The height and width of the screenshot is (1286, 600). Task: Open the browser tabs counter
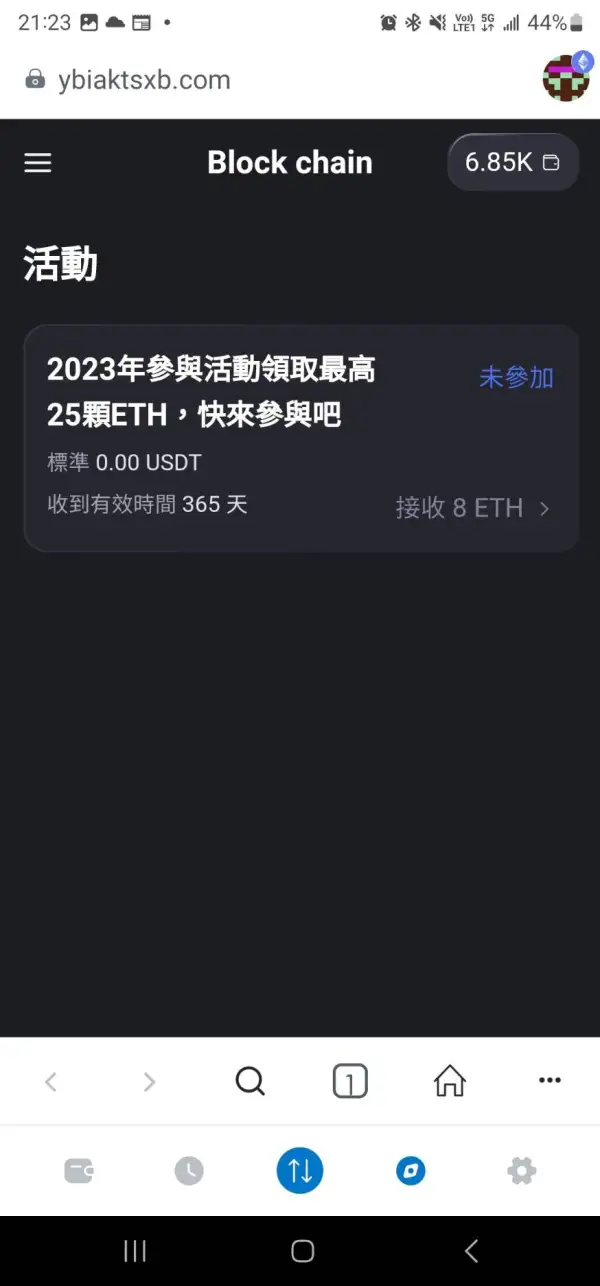[350, 1081]
